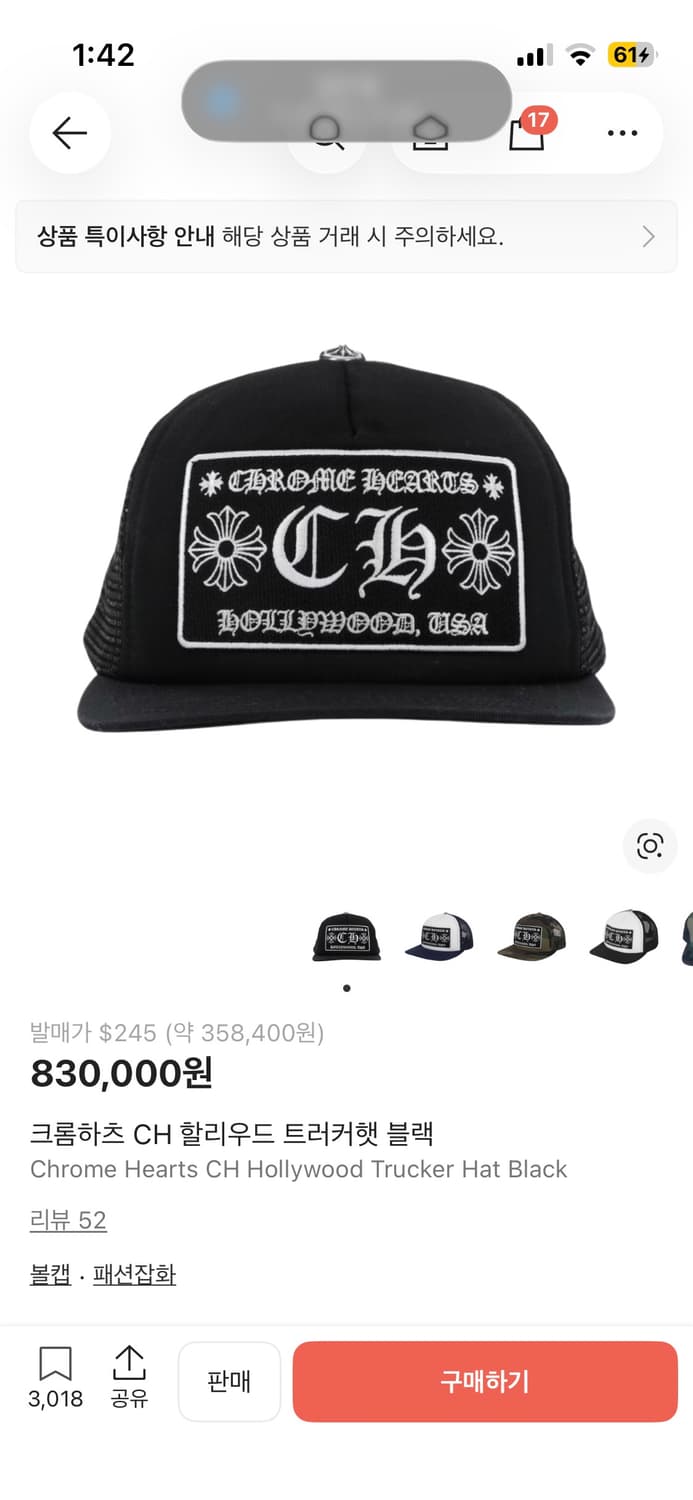Open the shopping bag with 17 items
Screen dimensions: 693x1500
(x=527, y=133)
